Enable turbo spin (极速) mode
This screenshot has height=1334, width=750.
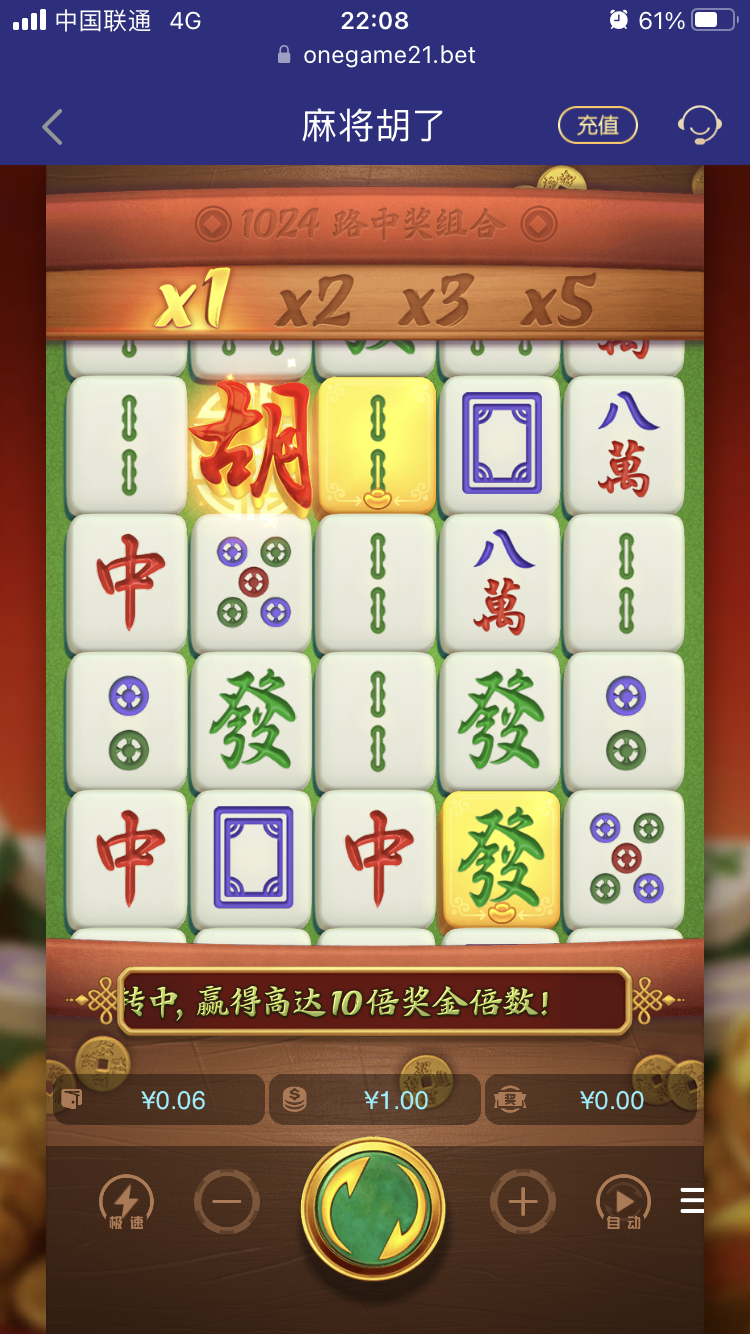[125, 1201]
